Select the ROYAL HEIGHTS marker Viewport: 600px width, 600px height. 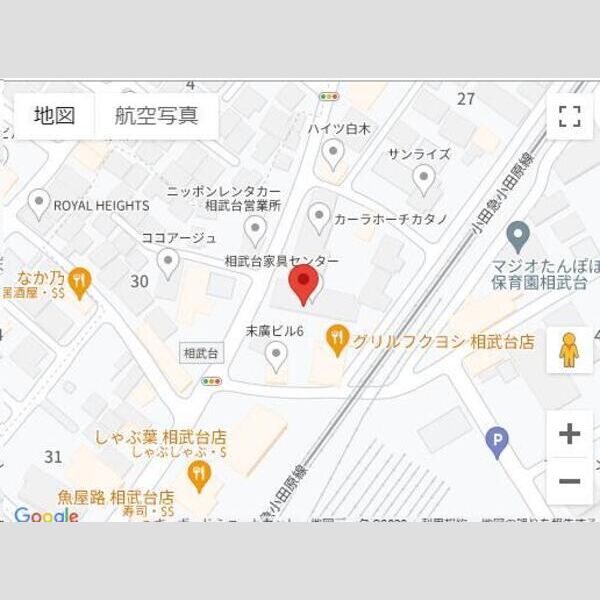click(39, 205)
